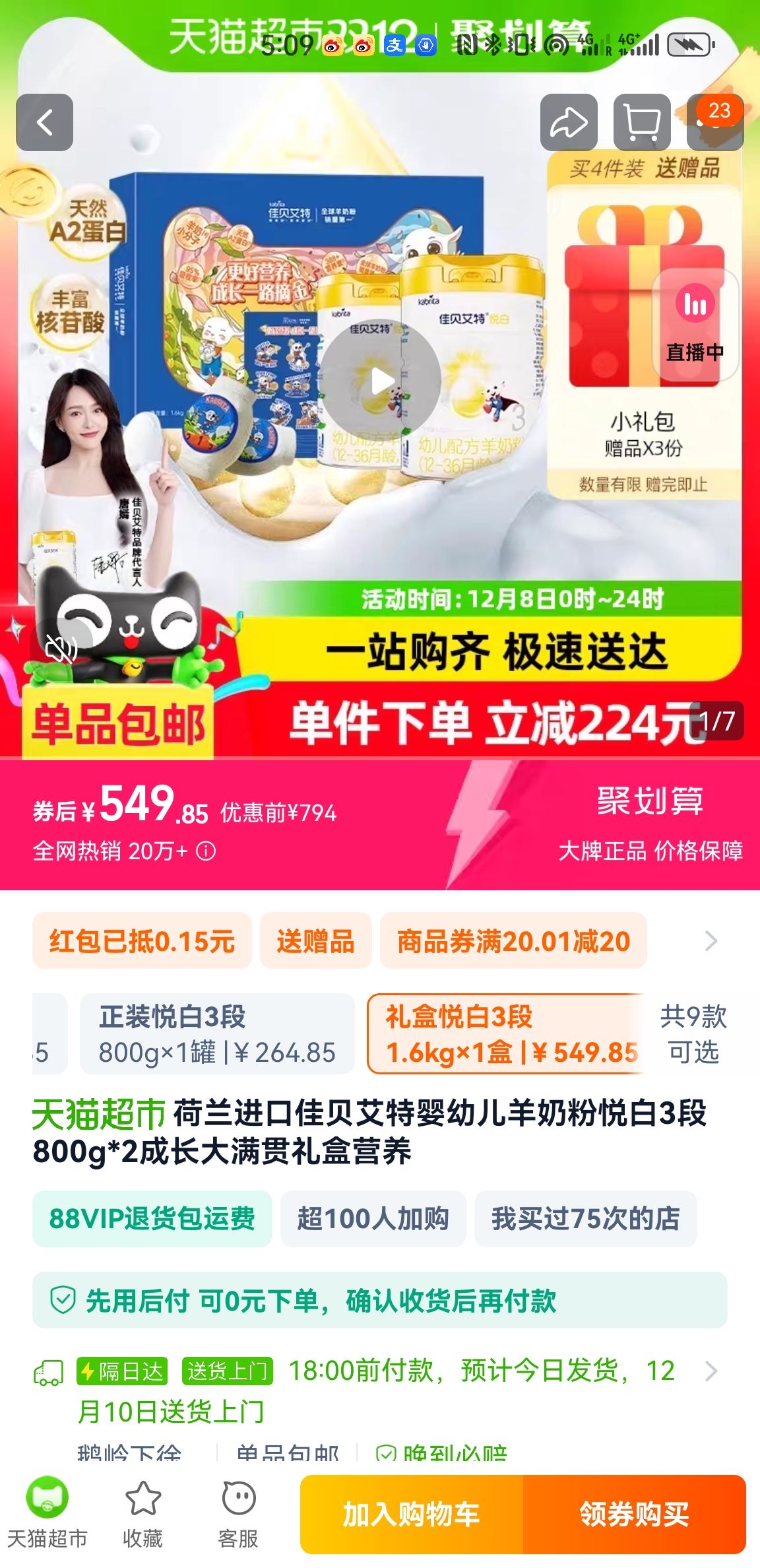The width and height of the screenshot is (760, 1568).
Task: Open delivery details chevron
Action: pos(711,1371)
